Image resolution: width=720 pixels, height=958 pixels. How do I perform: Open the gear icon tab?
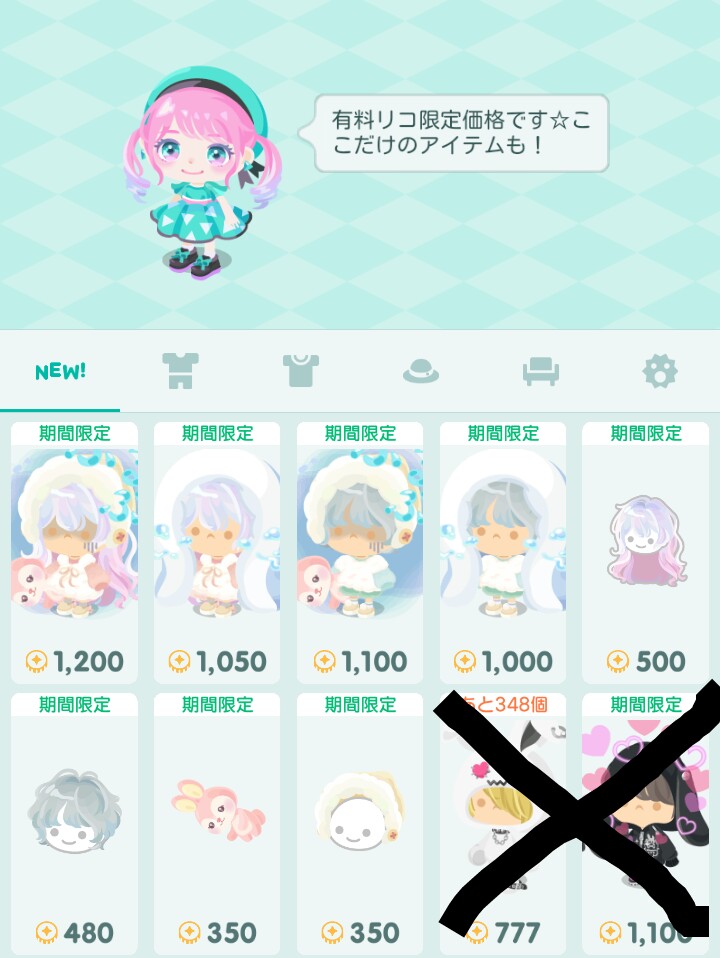pos(660,371)
